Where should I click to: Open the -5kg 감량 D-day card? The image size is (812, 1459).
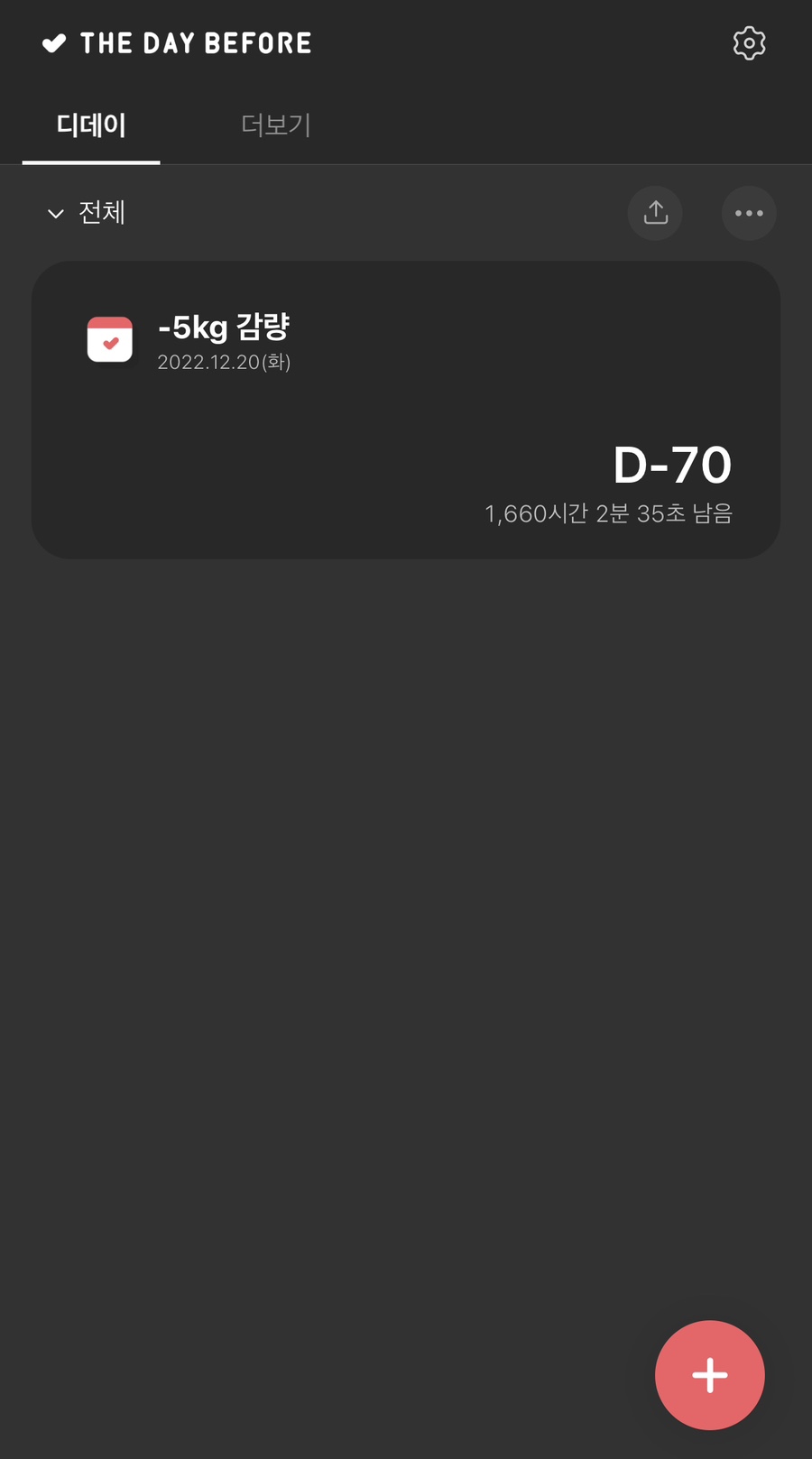tap(406, 410)
